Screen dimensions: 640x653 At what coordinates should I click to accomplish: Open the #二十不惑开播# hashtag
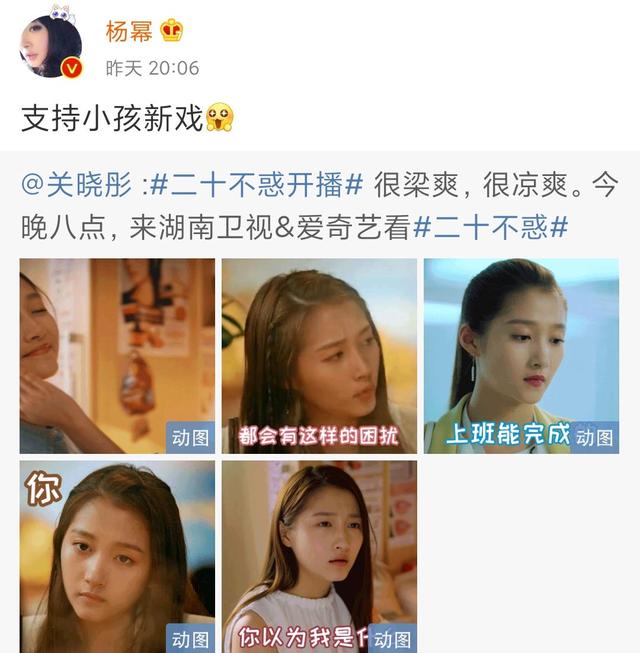258,186
